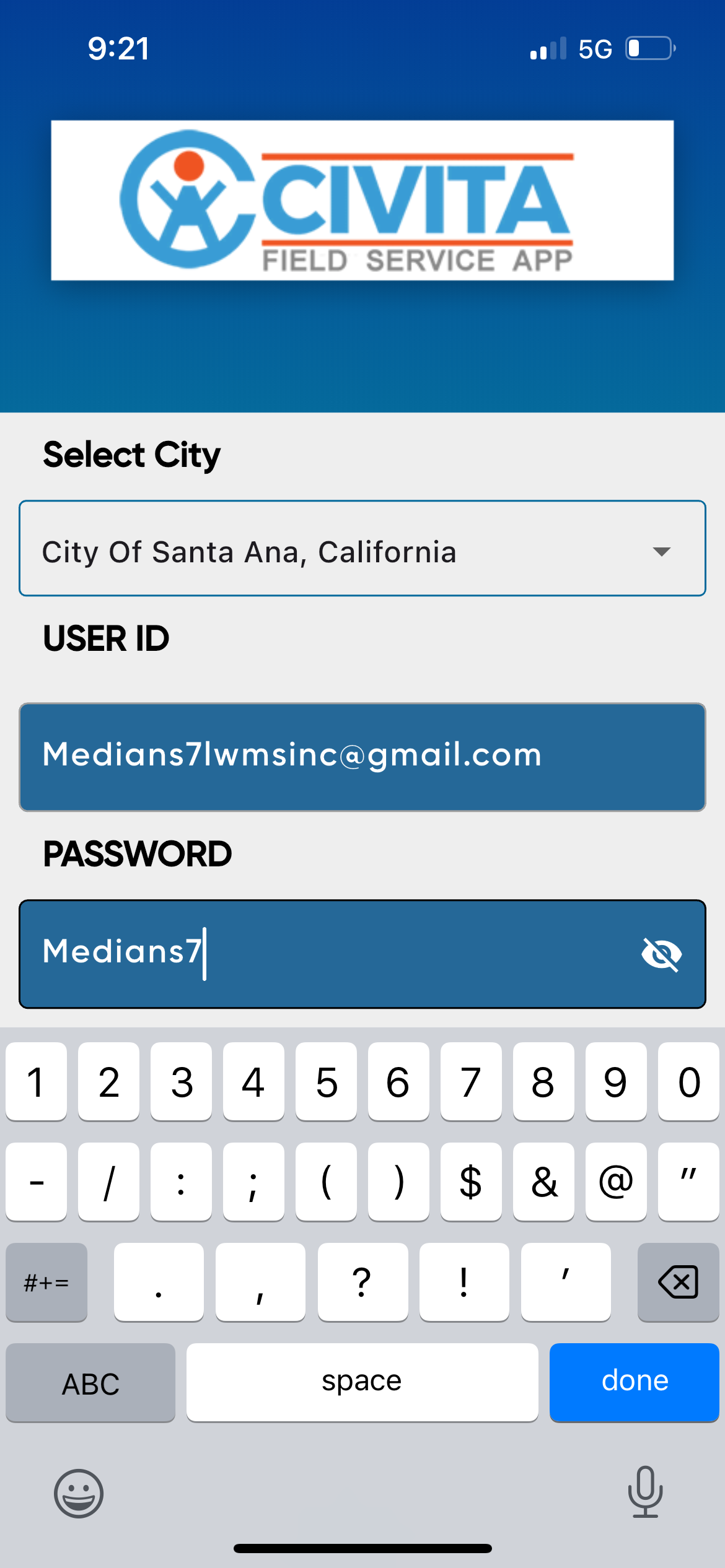Switch keyboard to ABC letters

(90, 1382)
